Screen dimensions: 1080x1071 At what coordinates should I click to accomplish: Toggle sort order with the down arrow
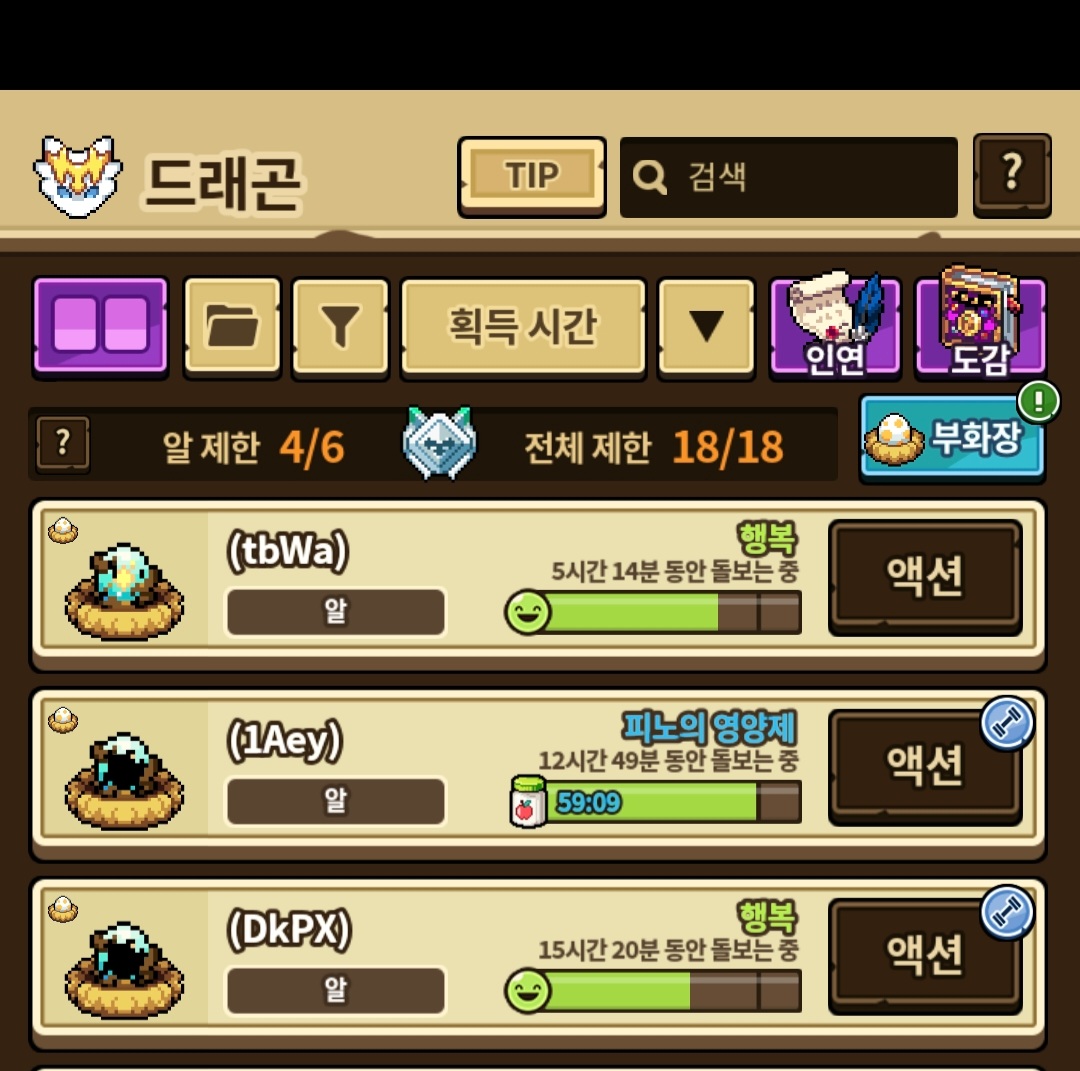[706, 326]
